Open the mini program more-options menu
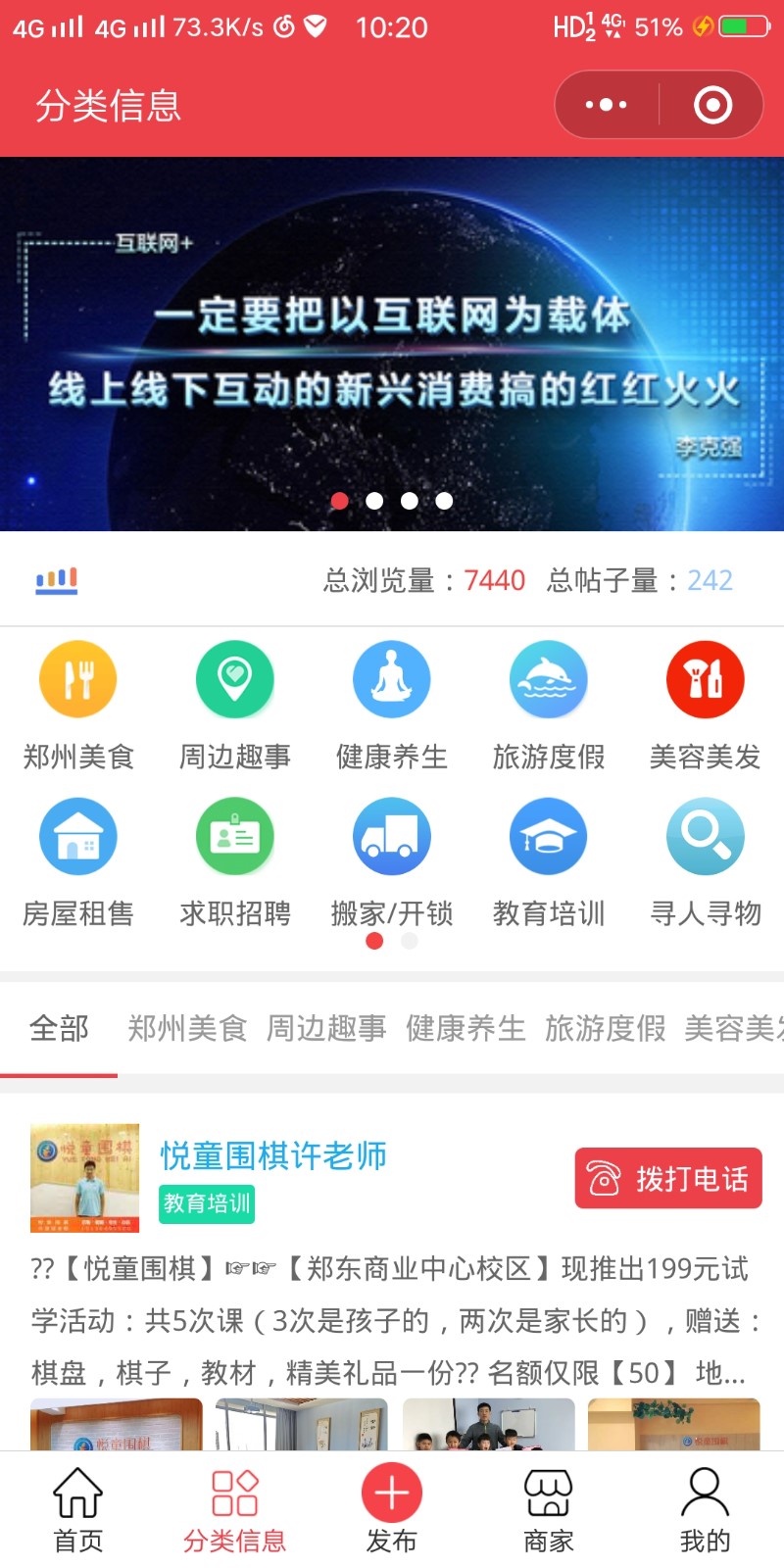This screenshot has width=784, height=1568. click(607, 105)
